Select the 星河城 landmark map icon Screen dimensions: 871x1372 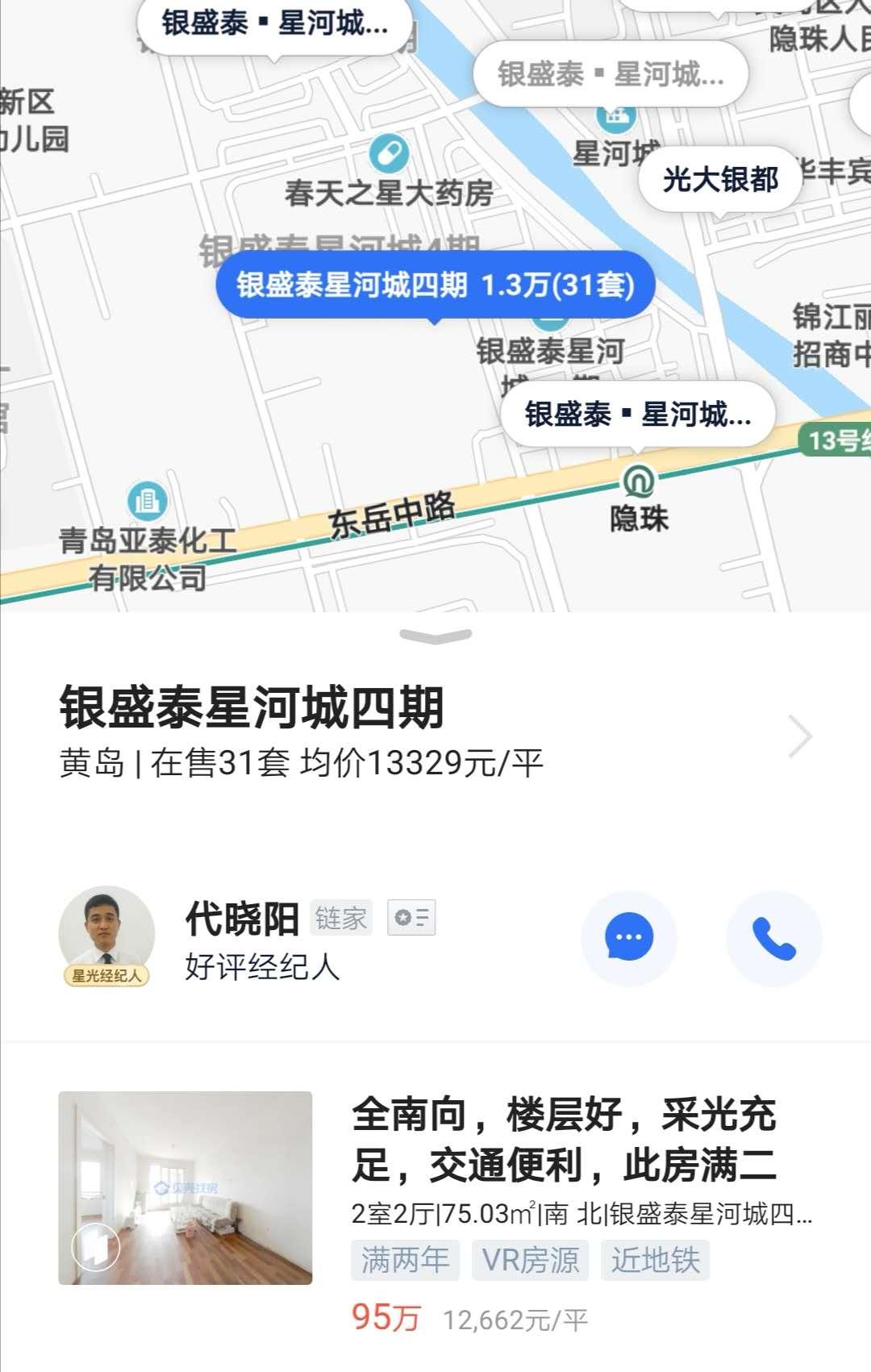click(615, 118)
